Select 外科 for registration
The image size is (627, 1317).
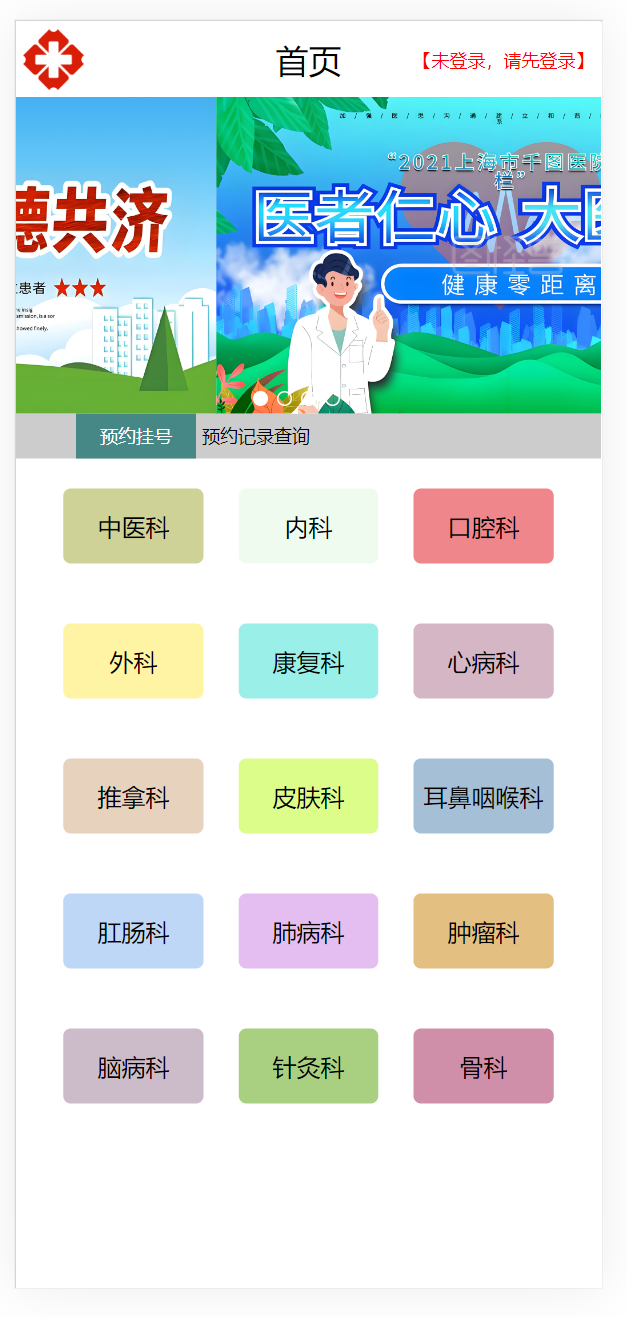pos(133,662)
